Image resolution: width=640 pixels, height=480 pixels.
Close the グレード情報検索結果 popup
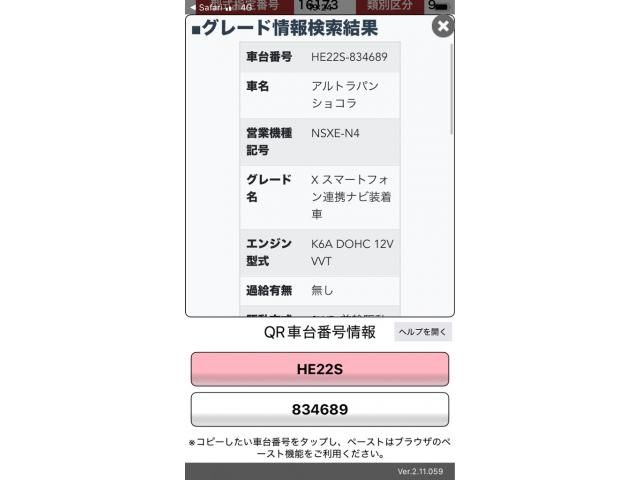(442, 27)
